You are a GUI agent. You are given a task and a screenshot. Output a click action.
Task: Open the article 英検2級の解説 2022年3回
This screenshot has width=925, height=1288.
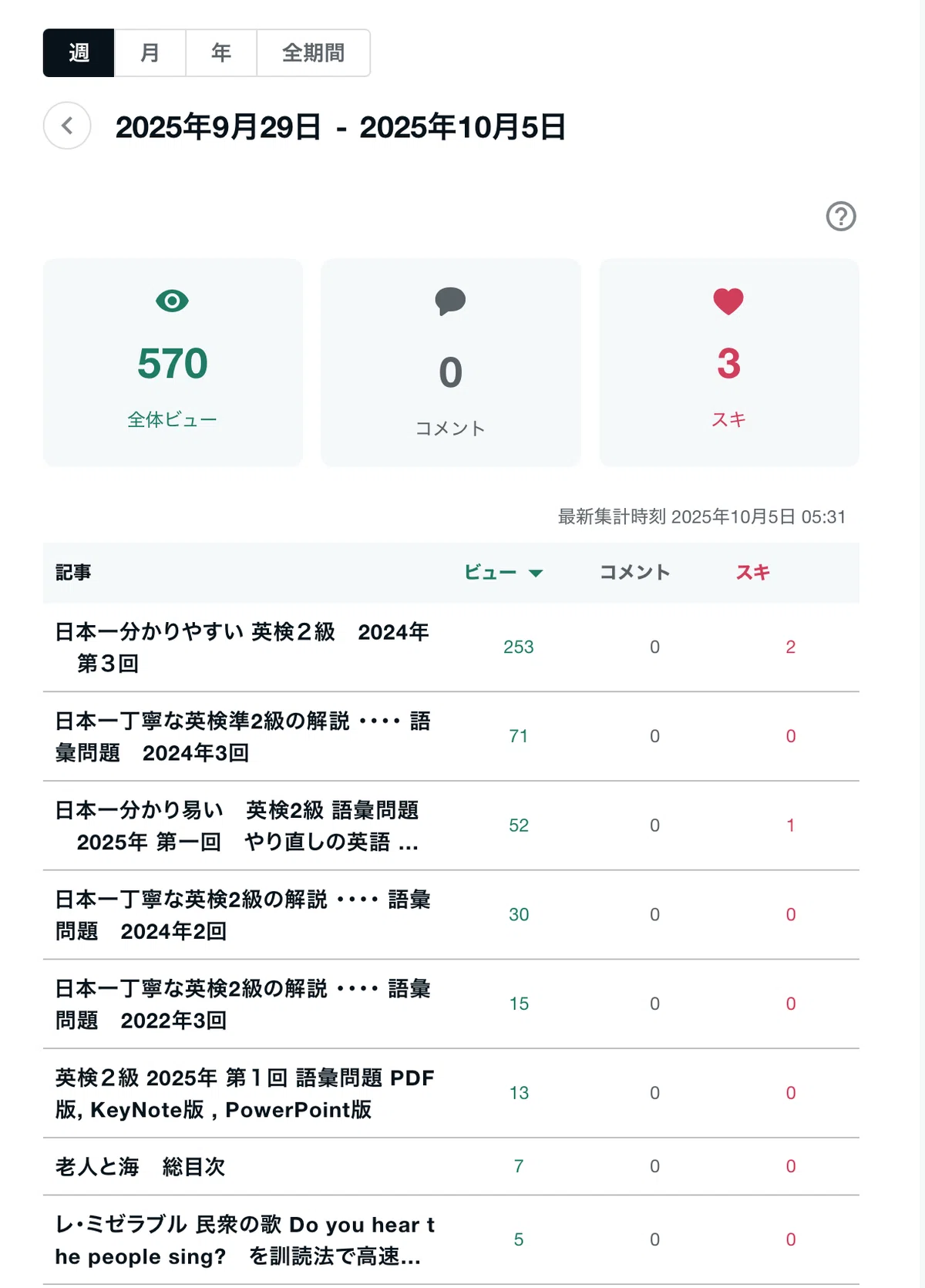(x=243, y=1004)
